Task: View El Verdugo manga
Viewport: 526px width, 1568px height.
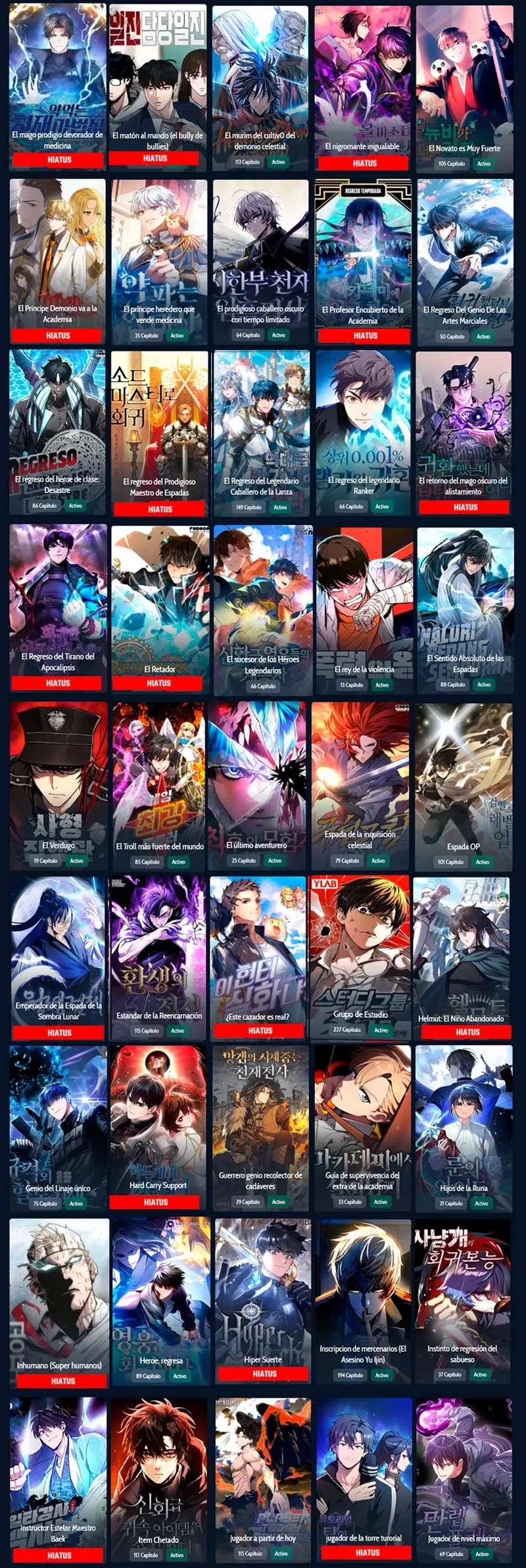Action: (59, 785)
